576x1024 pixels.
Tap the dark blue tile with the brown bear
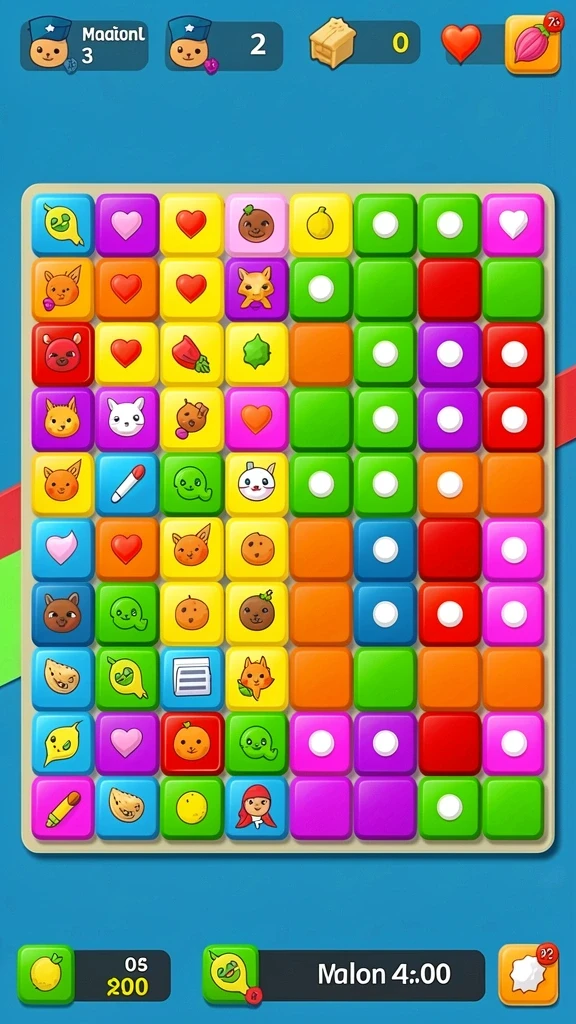(x=63, y=614)
